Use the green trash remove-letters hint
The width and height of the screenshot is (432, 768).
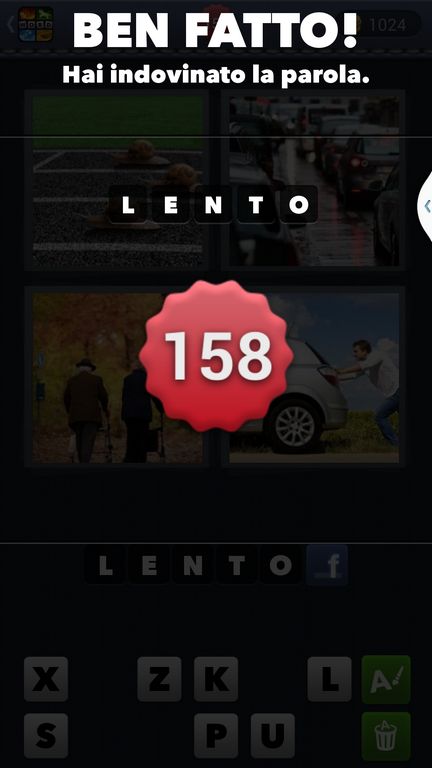coord(386,736)
